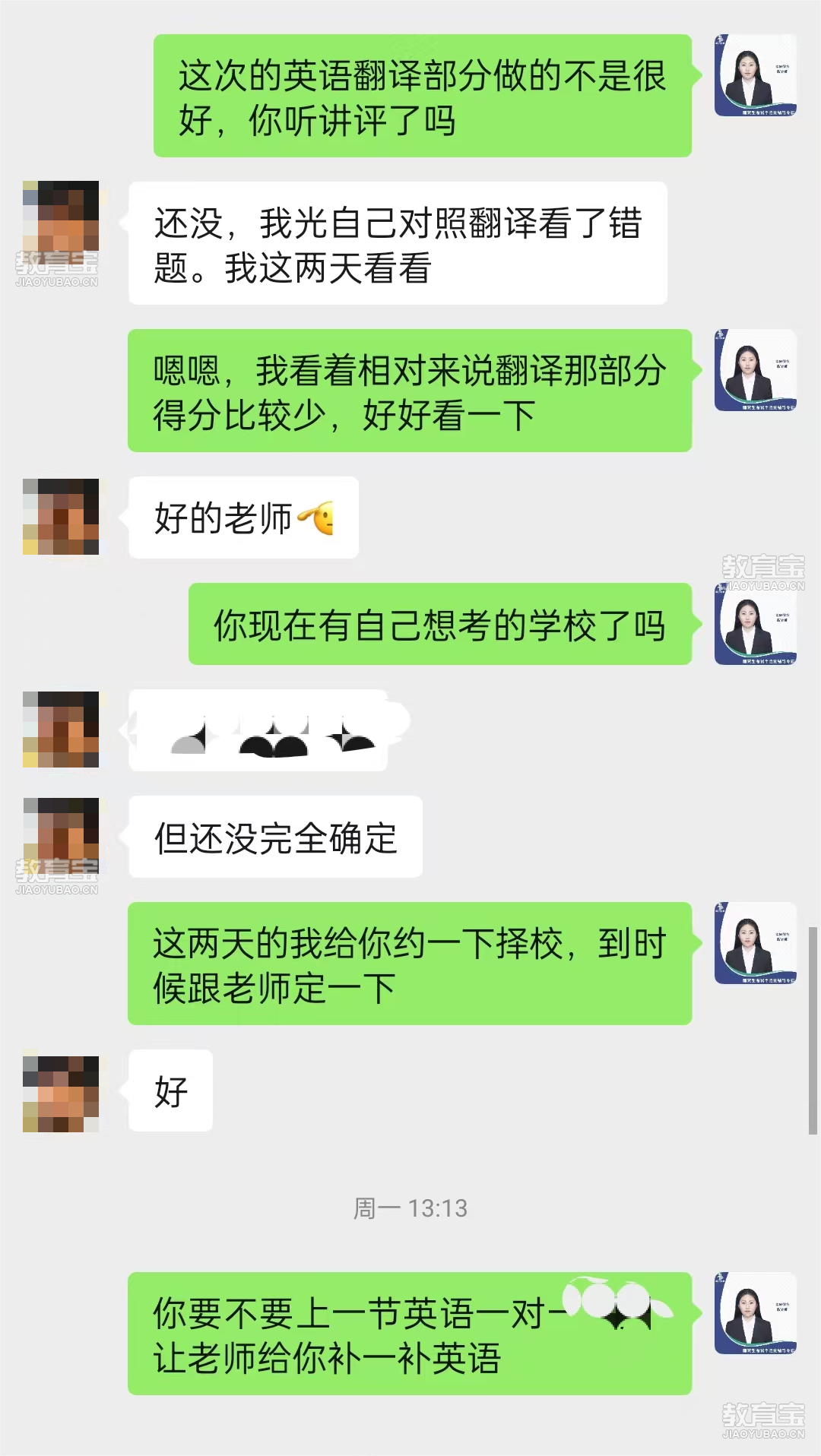The height and width of the screenshot is (1456, 821).
Task: Open student's avatar beside 但还没完全确定
Action: tap(61, 836)
